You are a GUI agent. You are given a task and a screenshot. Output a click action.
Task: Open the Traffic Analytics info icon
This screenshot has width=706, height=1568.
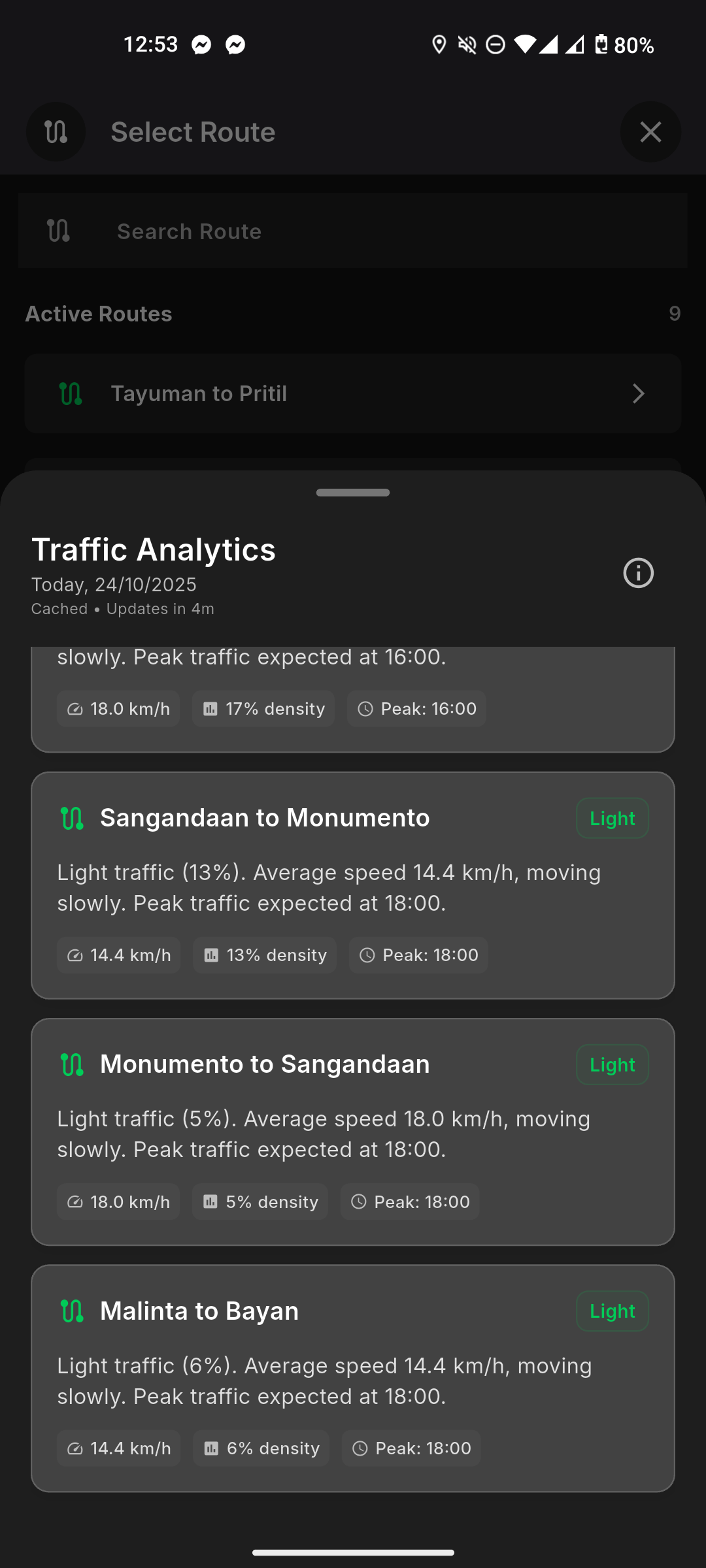pyautogui.click(x=638, y=573)
